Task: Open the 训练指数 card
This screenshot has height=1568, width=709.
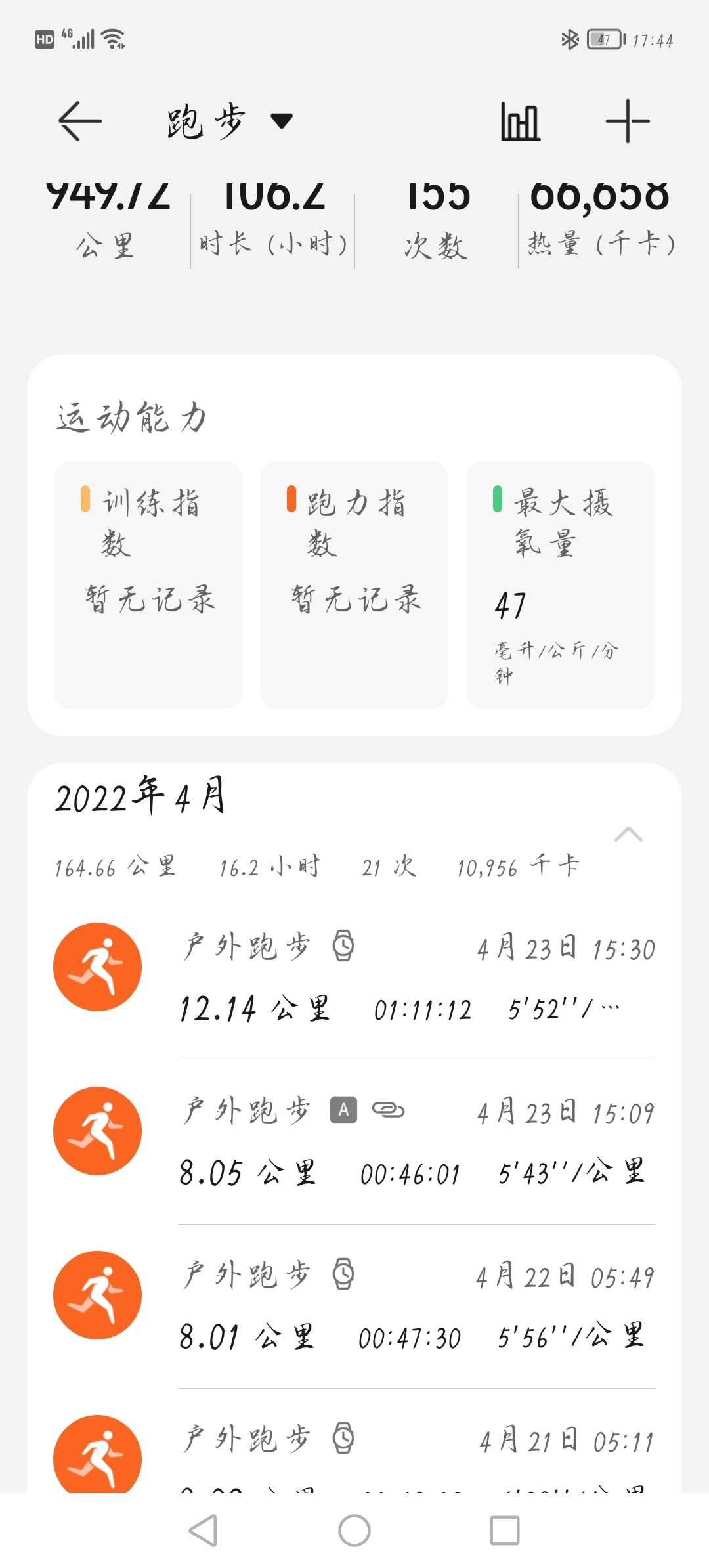Action: (148, 585)
